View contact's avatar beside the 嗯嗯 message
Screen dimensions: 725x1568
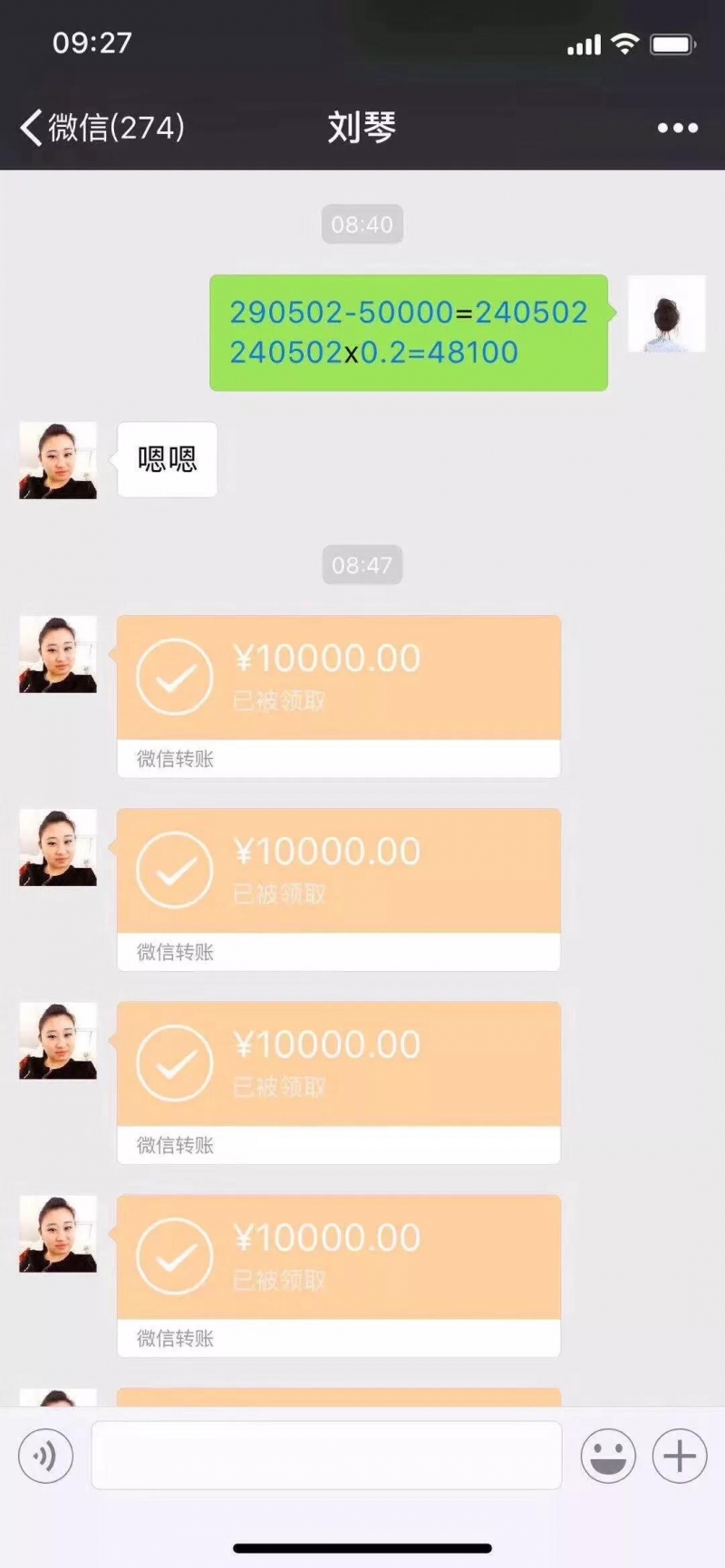58,460
